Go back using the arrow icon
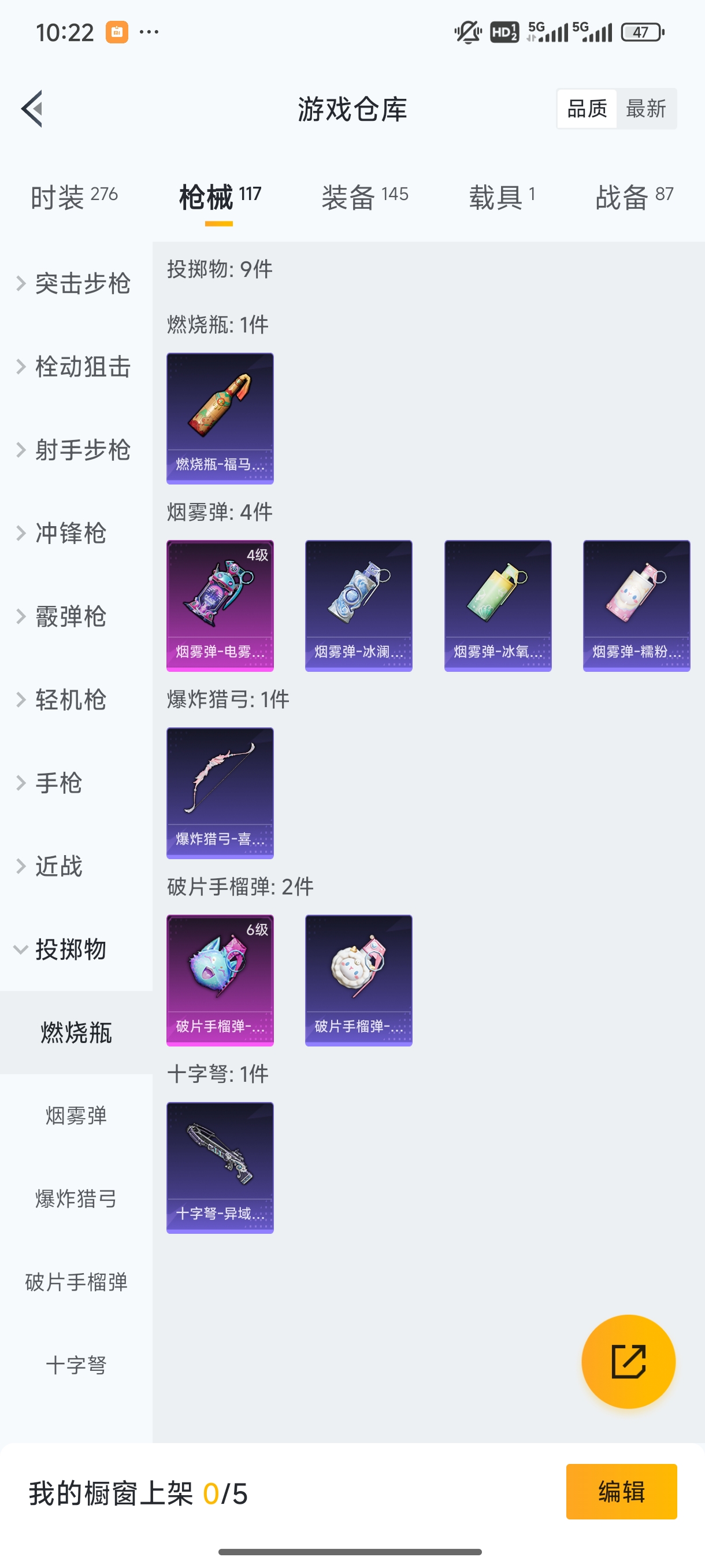This screenshot has width=705, height=1568. point(32,109)
